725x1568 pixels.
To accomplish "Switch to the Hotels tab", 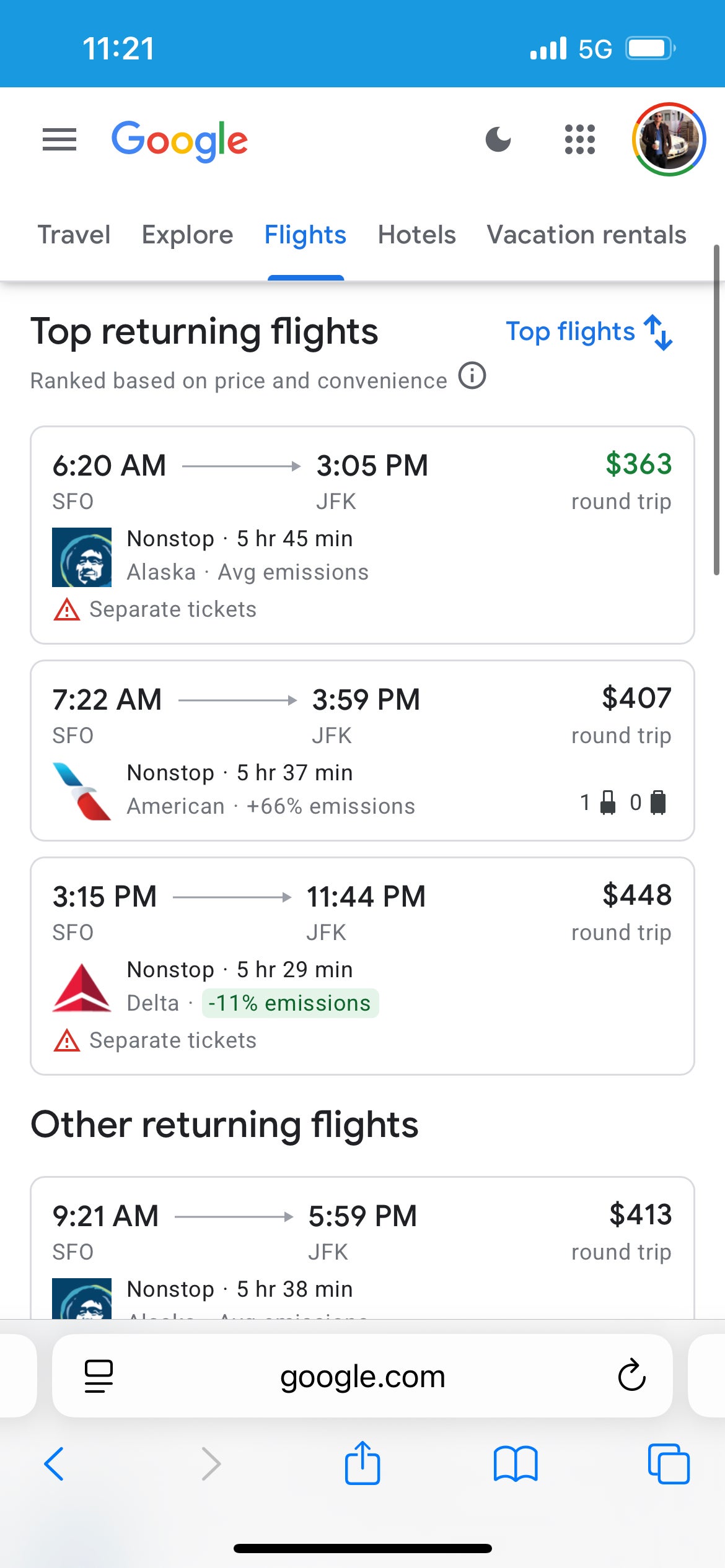I will pos(416,235).
